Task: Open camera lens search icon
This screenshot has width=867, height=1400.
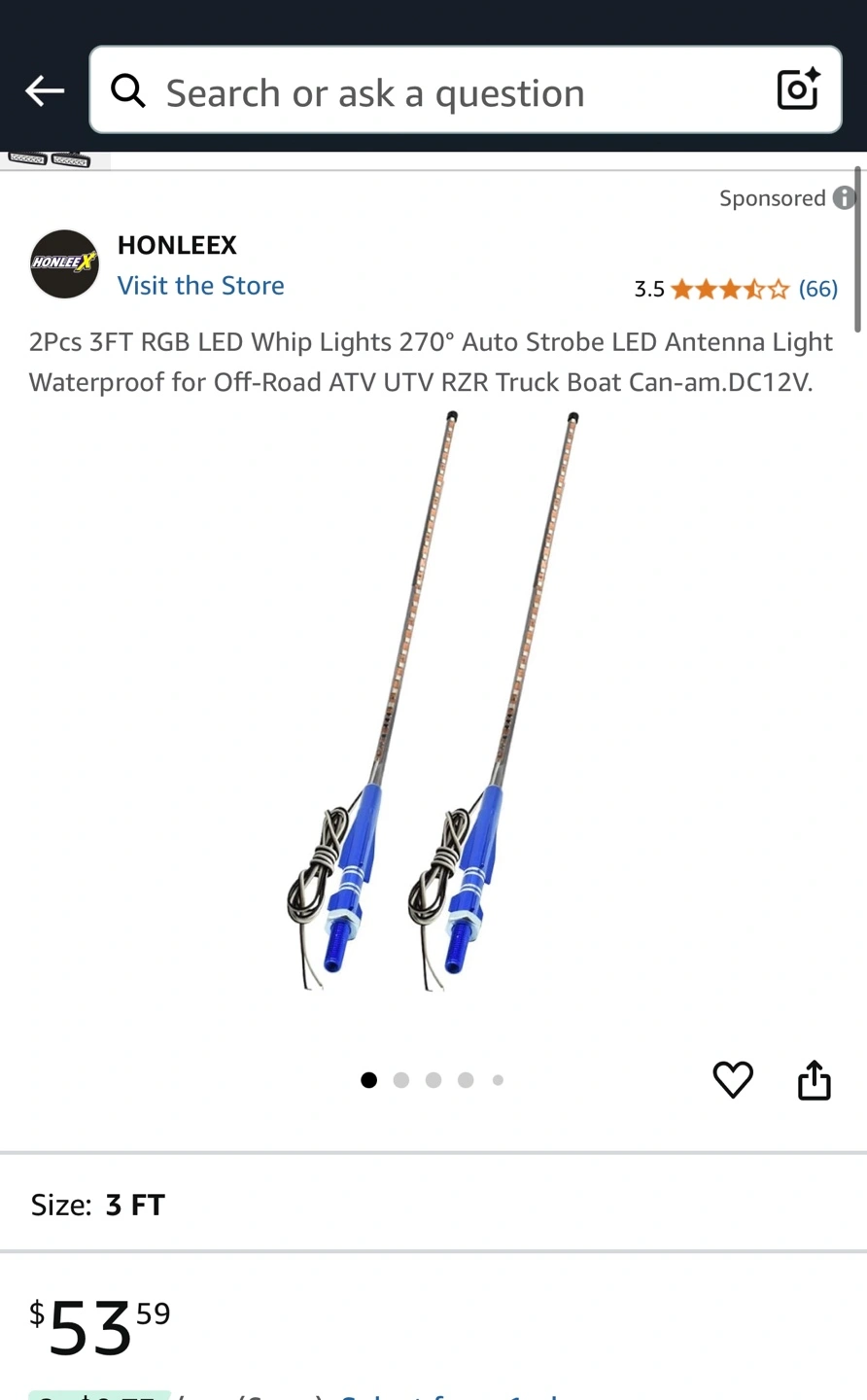Action: (798, 89)
